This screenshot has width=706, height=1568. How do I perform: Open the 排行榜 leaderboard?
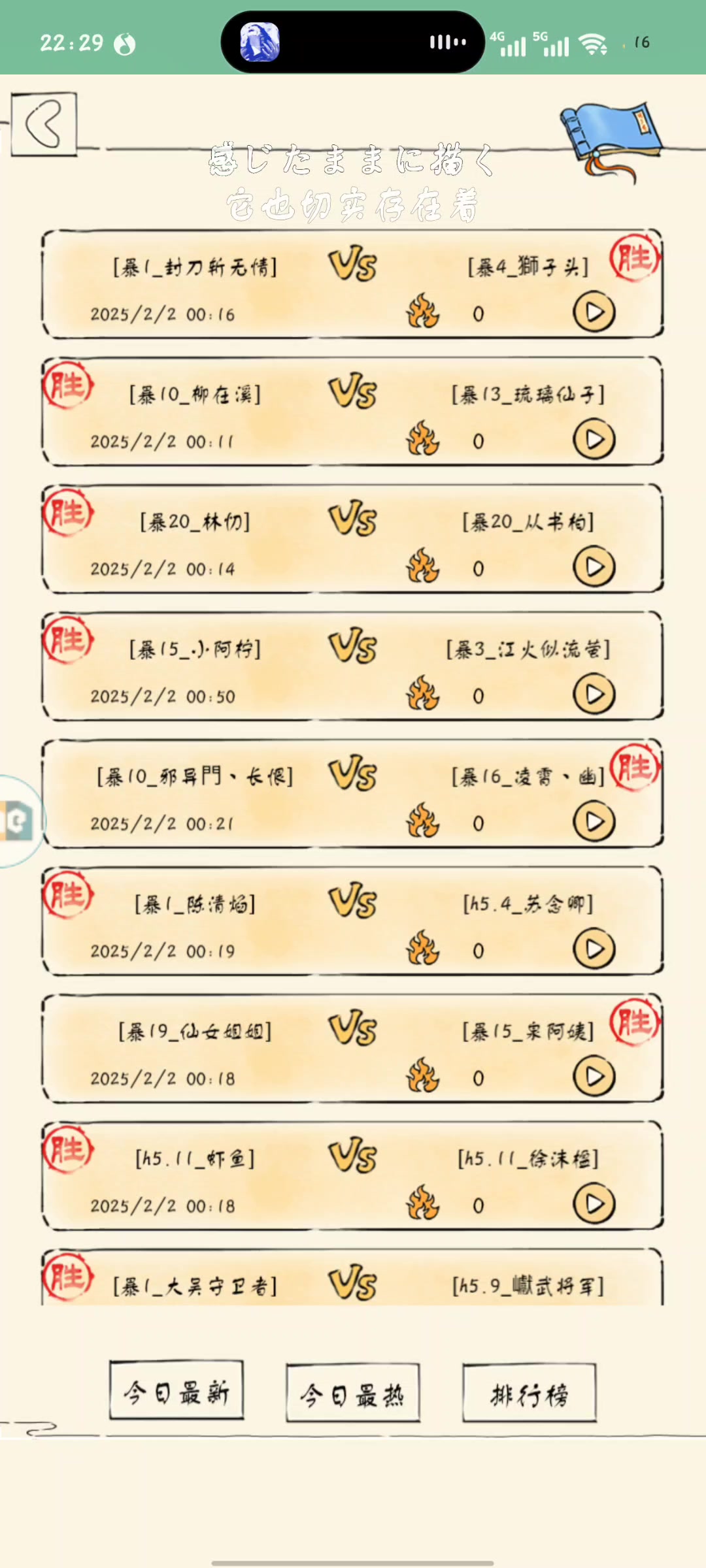coord(529,1395)
